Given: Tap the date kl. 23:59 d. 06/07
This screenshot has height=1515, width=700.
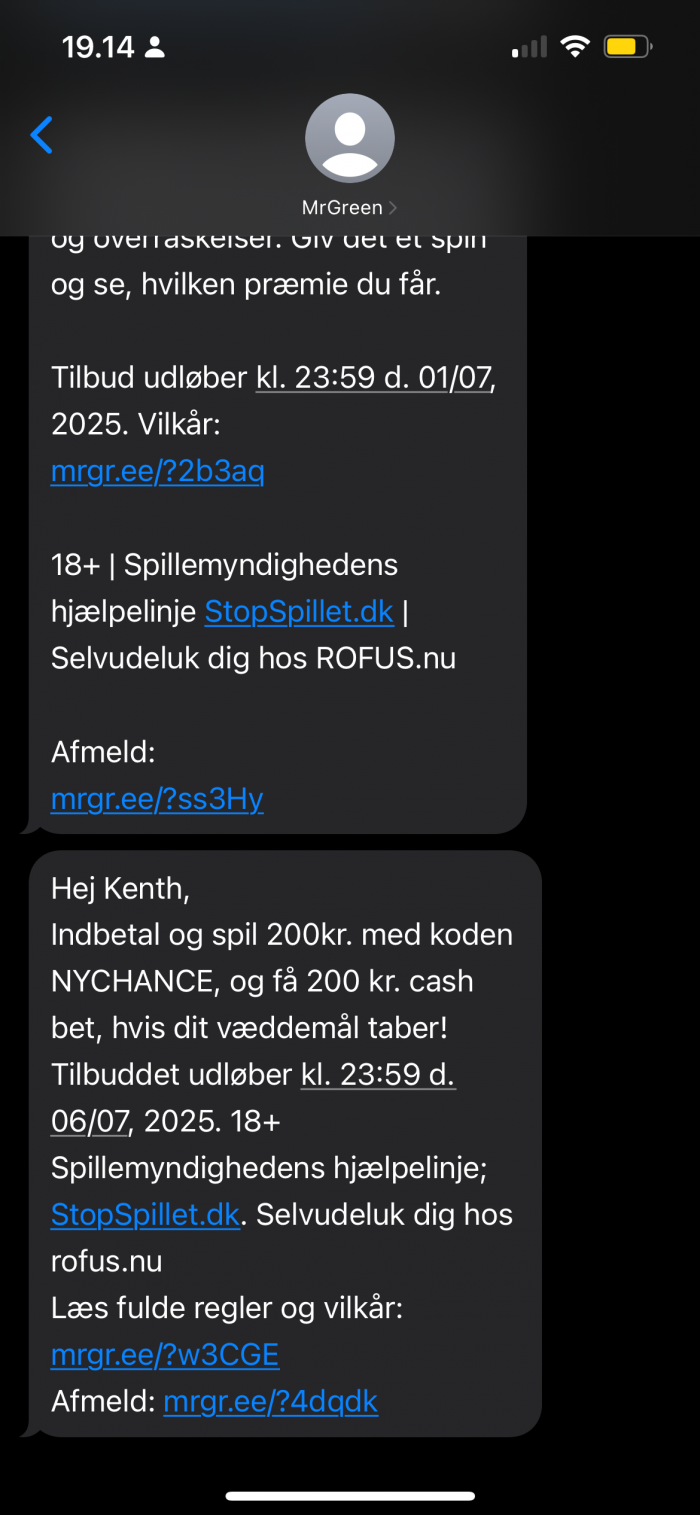Looking at the screenshot, I should click(x=254, y=1098).
